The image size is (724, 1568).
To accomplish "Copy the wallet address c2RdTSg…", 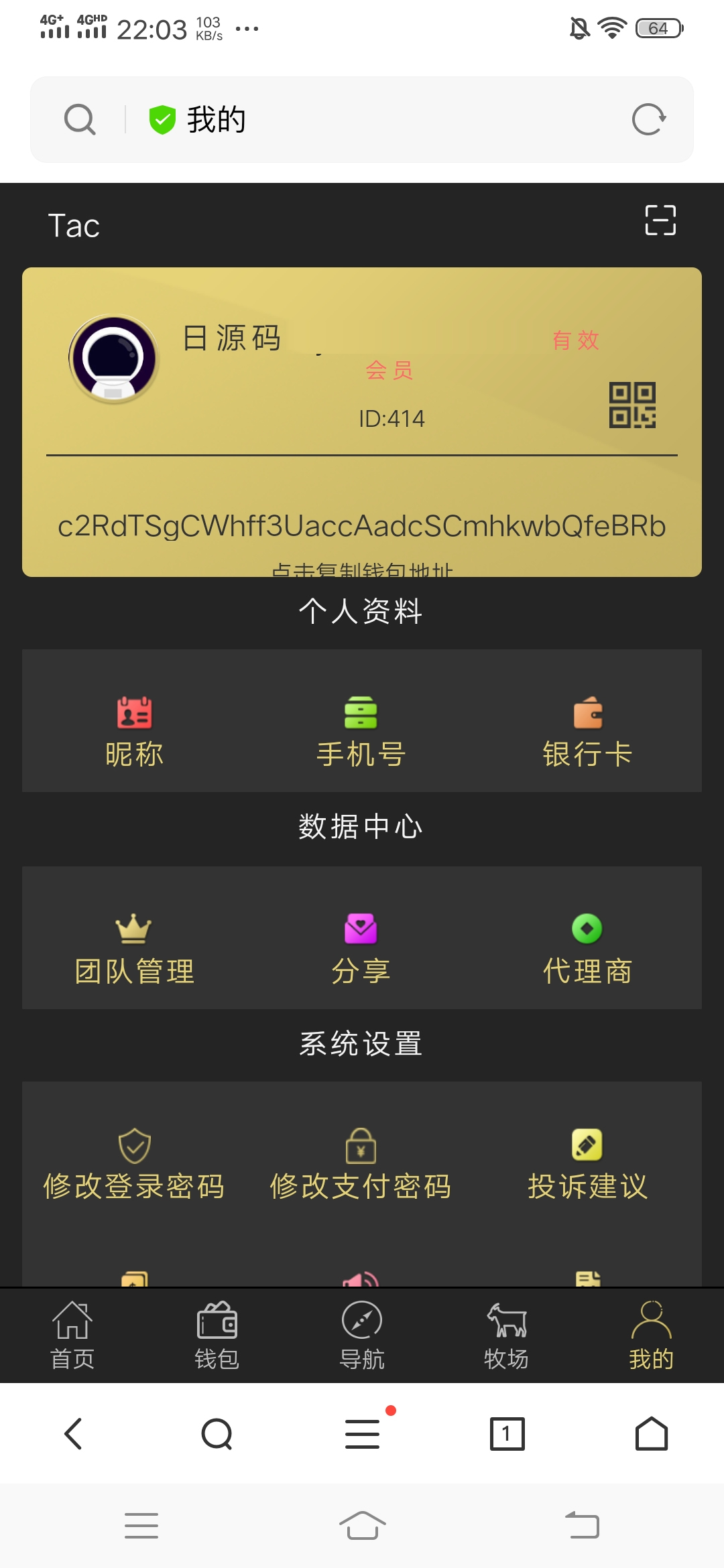I will click(362, 527).
